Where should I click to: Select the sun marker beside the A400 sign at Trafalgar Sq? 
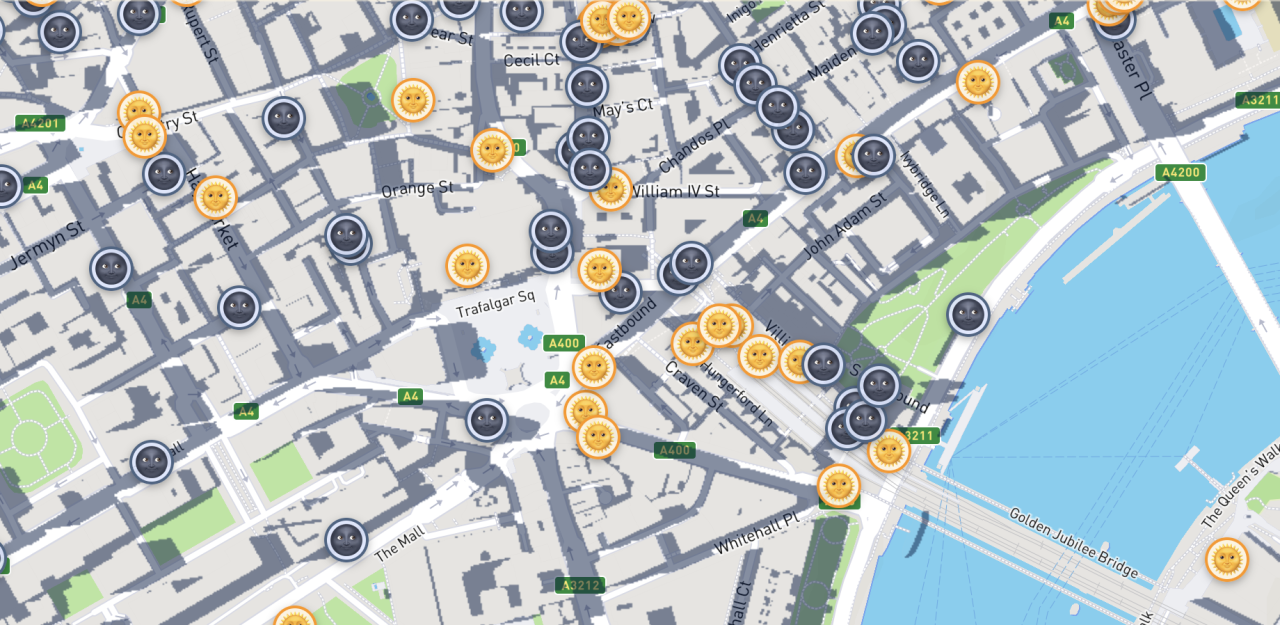coord(594,367)
